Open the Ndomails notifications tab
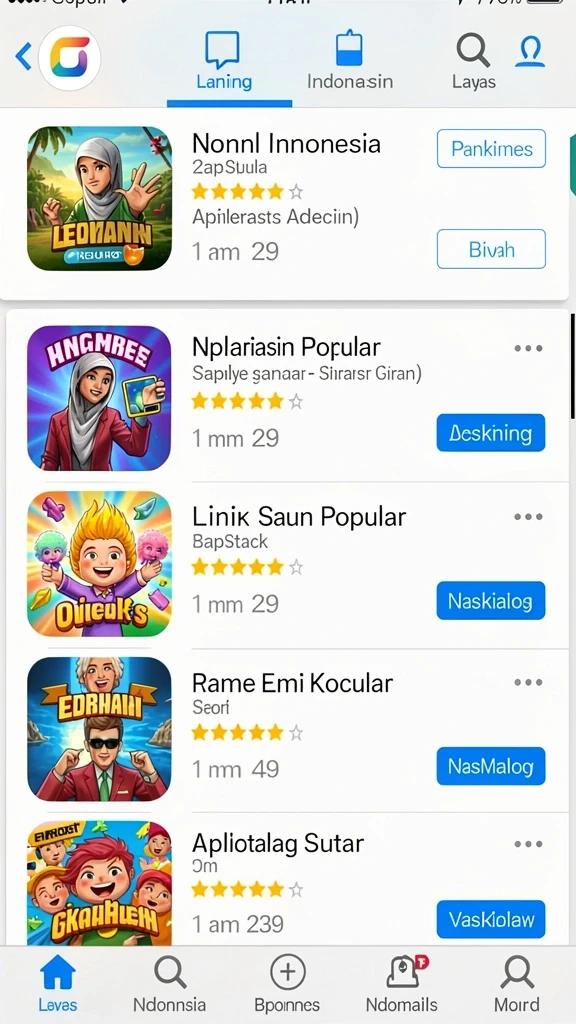 point(402,984)
